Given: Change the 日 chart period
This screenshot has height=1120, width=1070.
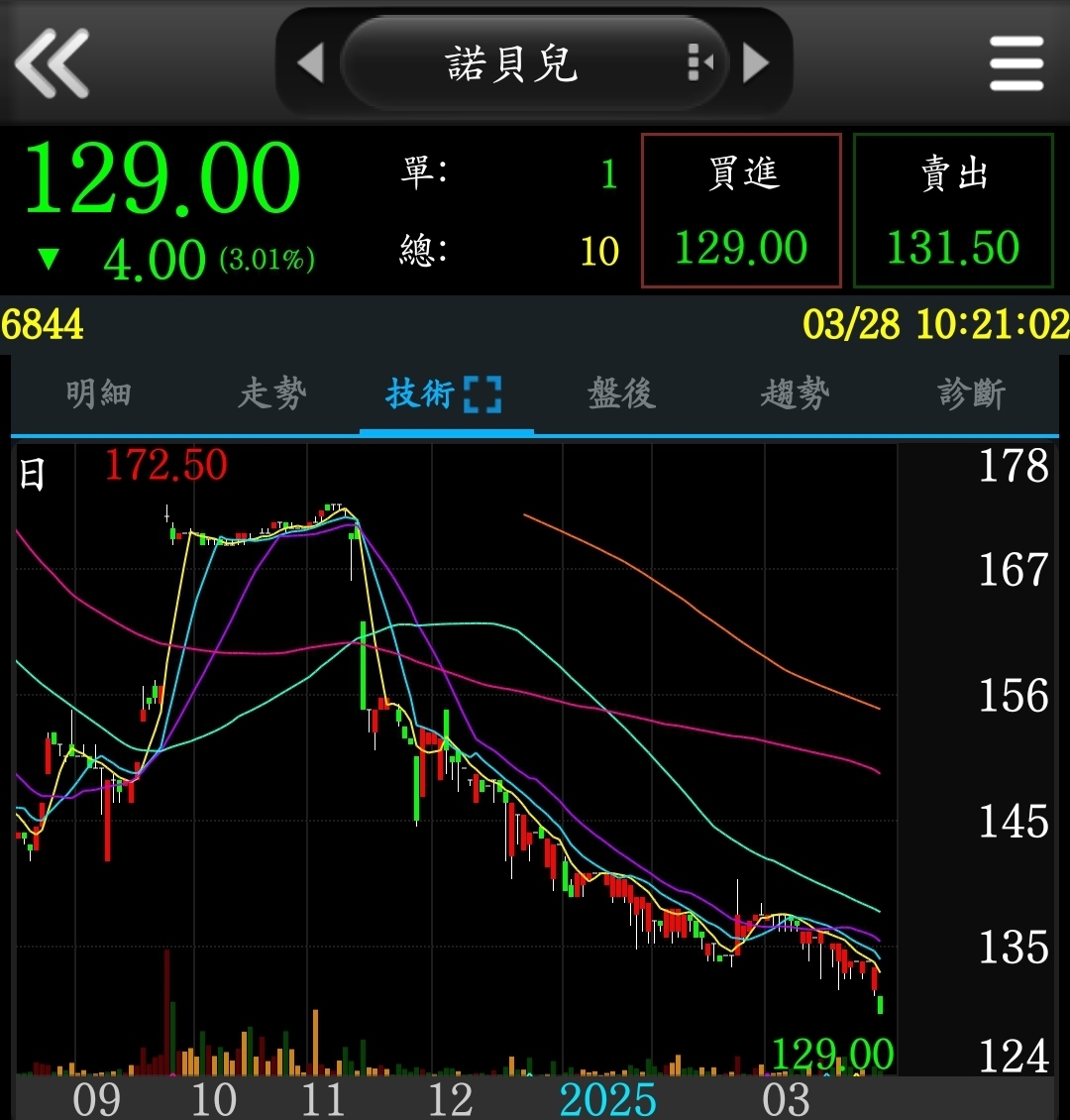Looking at the screenshot, I should (x=32, y=475).
